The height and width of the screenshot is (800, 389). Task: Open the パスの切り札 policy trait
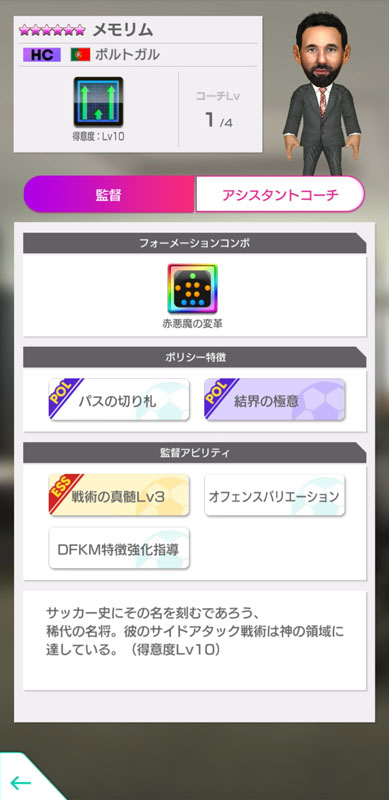point(119,399)
